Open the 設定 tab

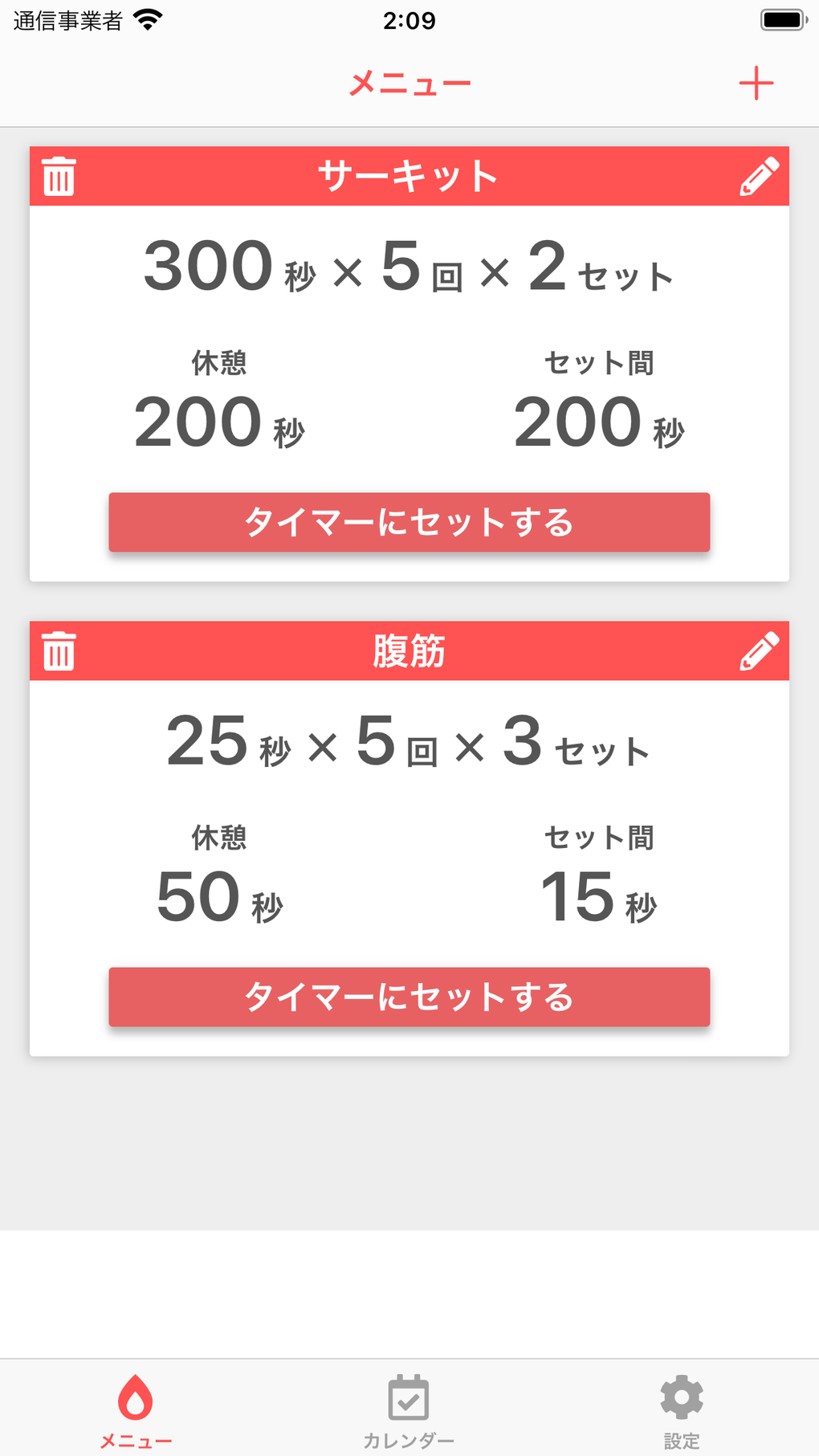tap(682, 1411)
